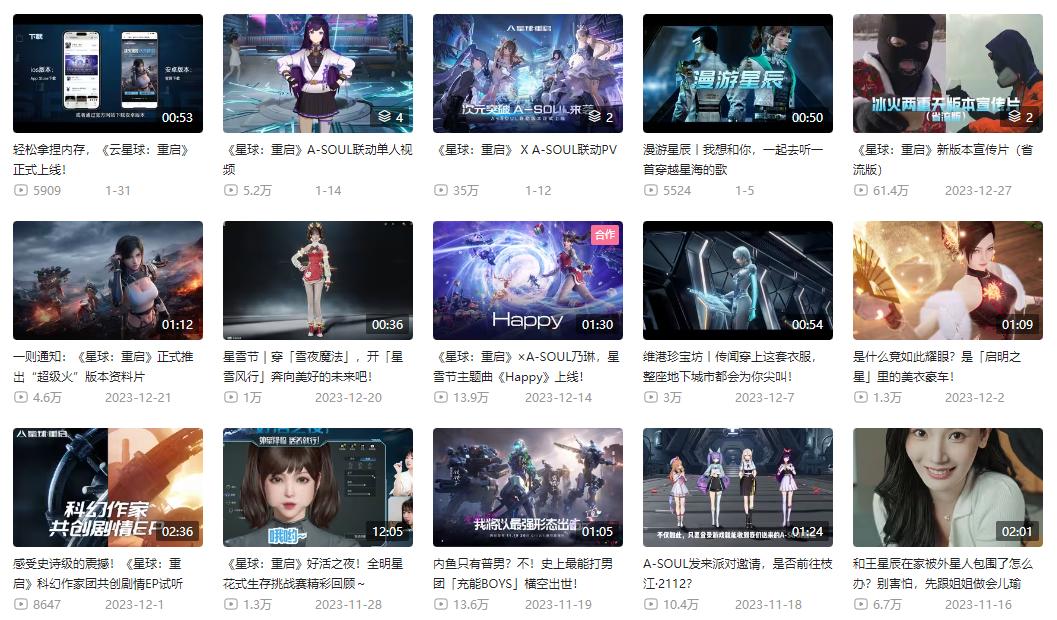Open the A-SOUL联动单人视频 collection
Image resolution: width=1057 pixels, height=620 pixels.
tap(317, 73)
